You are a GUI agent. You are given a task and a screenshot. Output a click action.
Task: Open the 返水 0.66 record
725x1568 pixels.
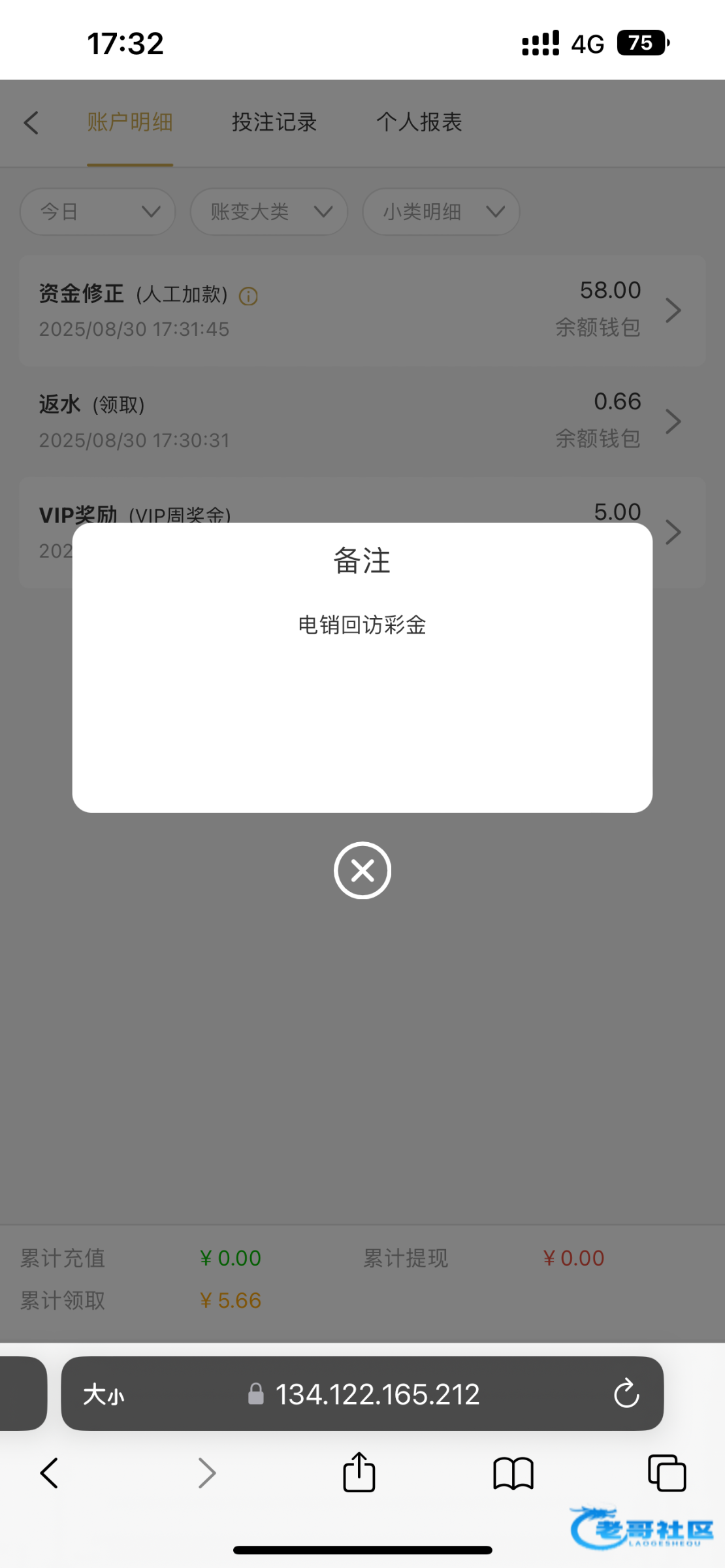[x=362, y=421]
